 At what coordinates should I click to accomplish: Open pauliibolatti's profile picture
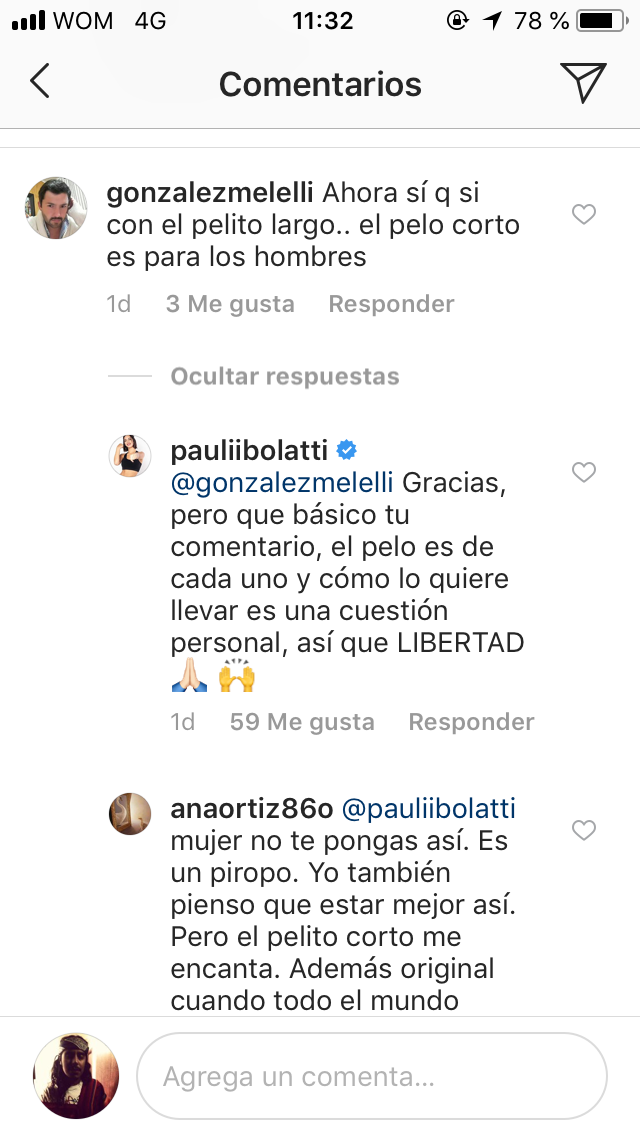tap(130, 458)
